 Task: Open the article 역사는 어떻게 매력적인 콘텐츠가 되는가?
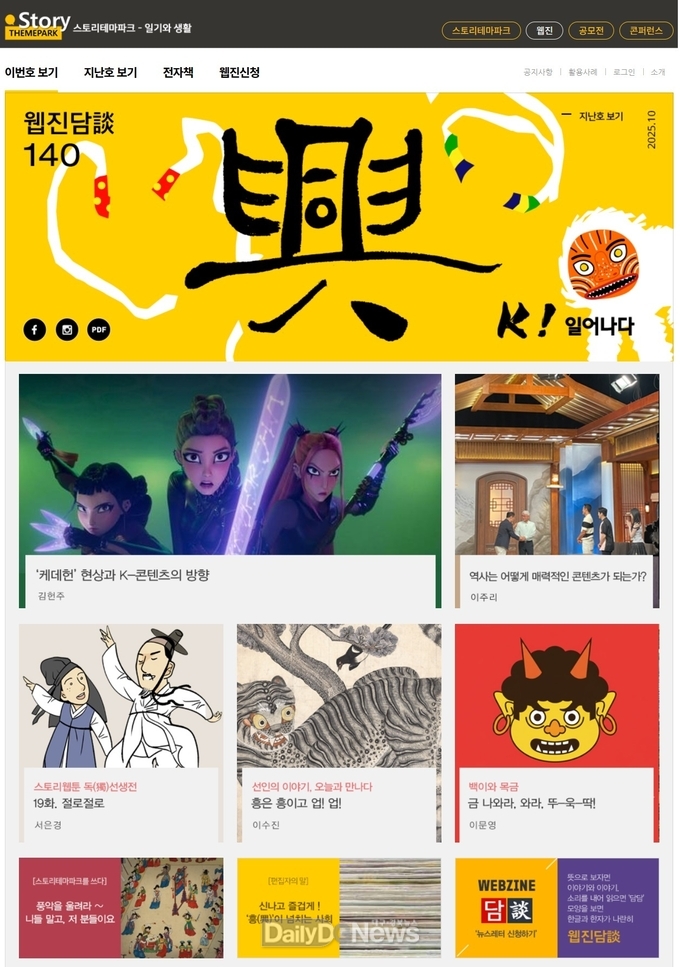(x=557, y=575)
